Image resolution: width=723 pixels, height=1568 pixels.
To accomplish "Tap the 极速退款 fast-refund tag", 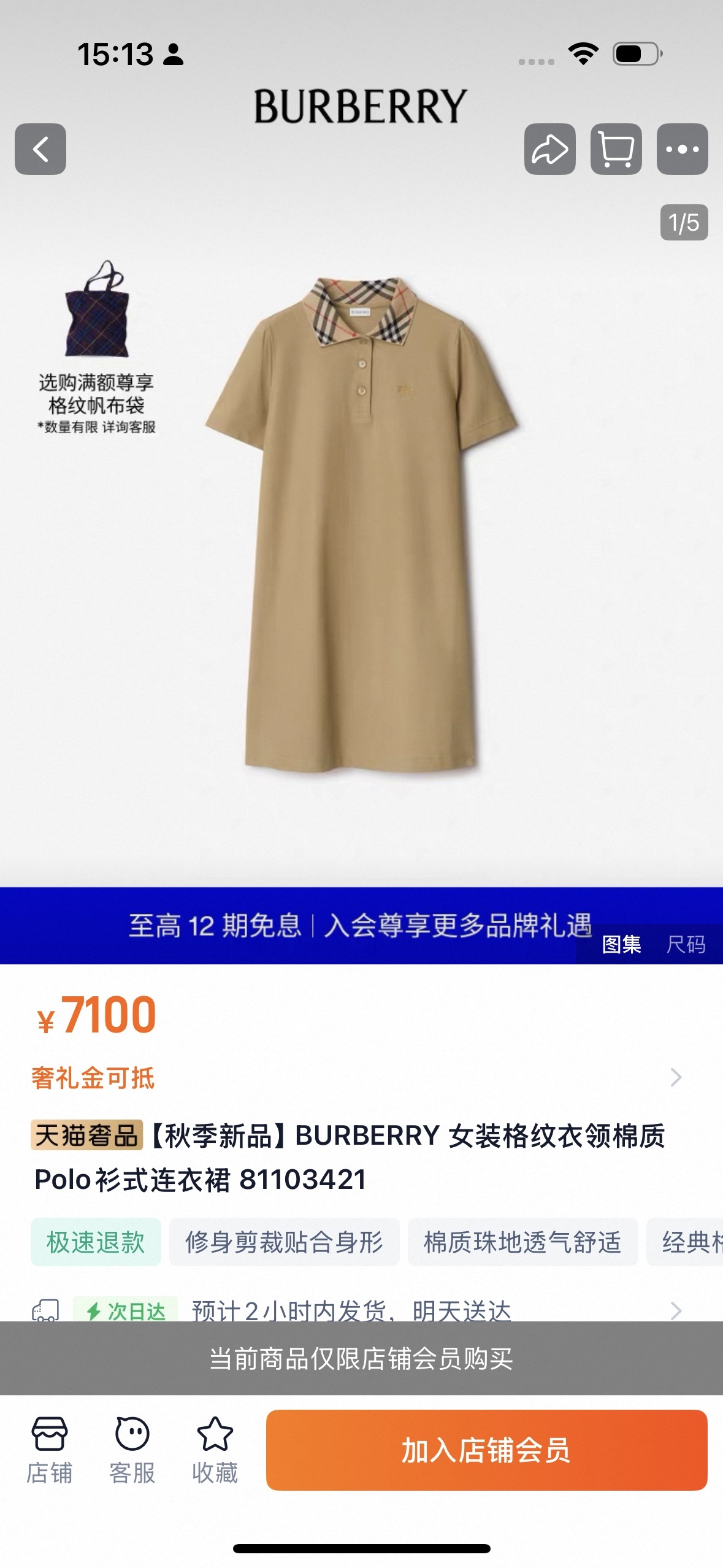I will click(96, 1242).
